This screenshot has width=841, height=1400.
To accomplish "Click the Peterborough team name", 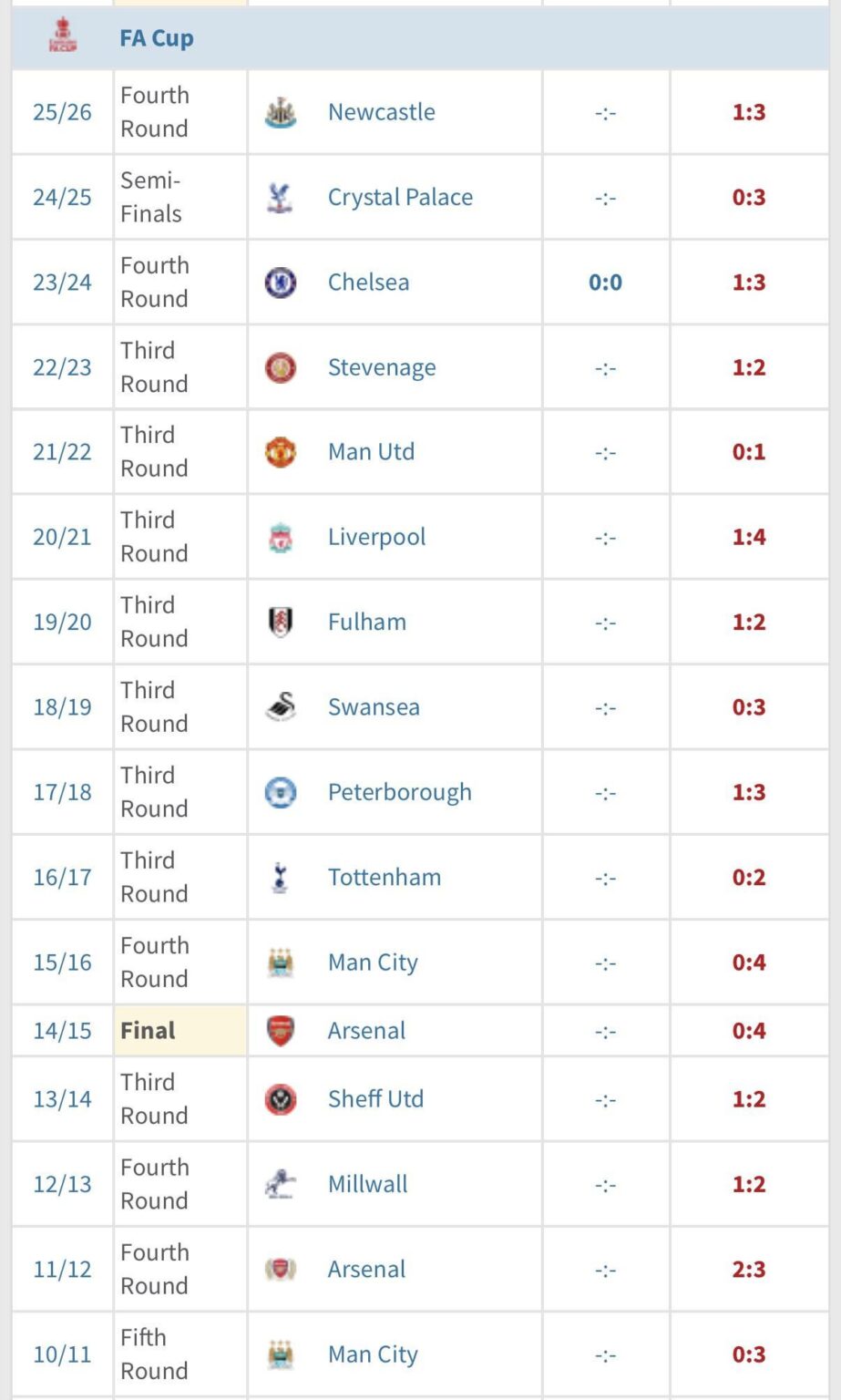I will (399, 791).
